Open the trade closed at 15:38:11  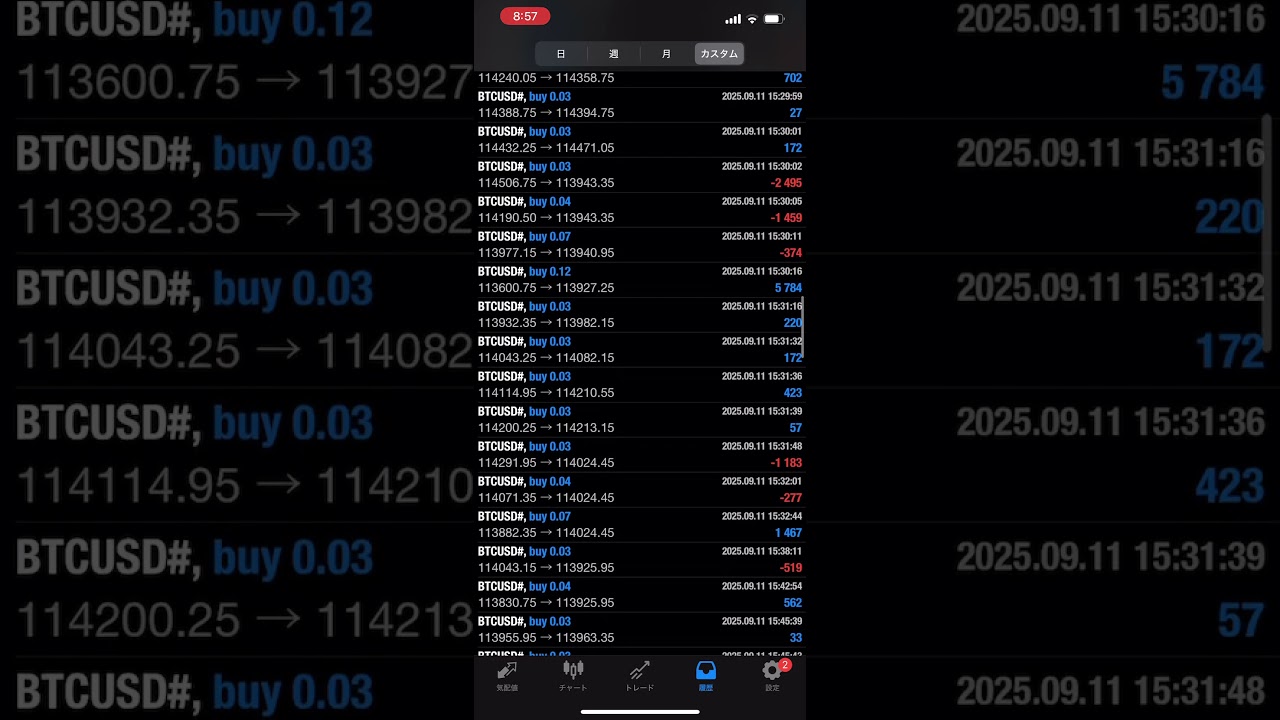[x=640, y=560]
